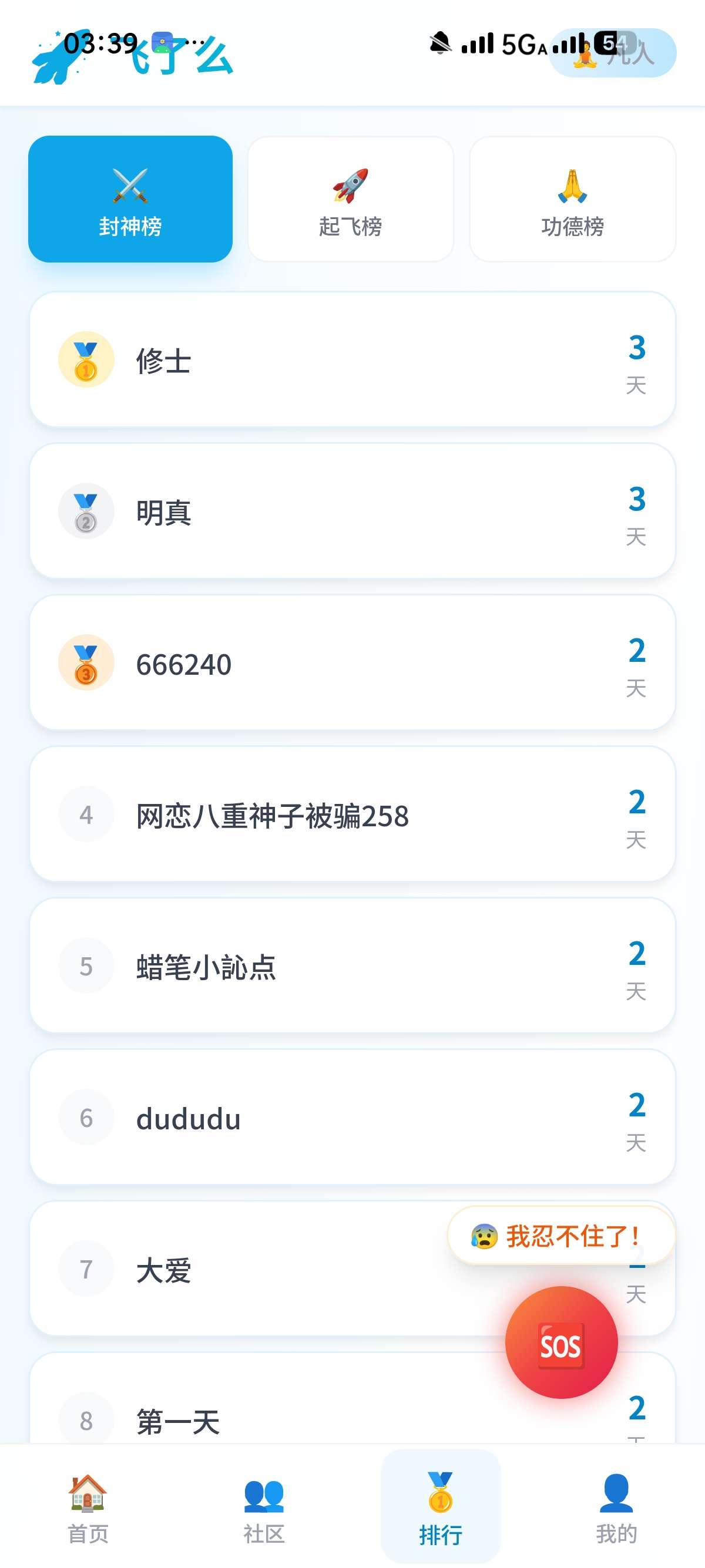Tap the dududu ranking row

pyautogui.click(x=189, y=1118)
